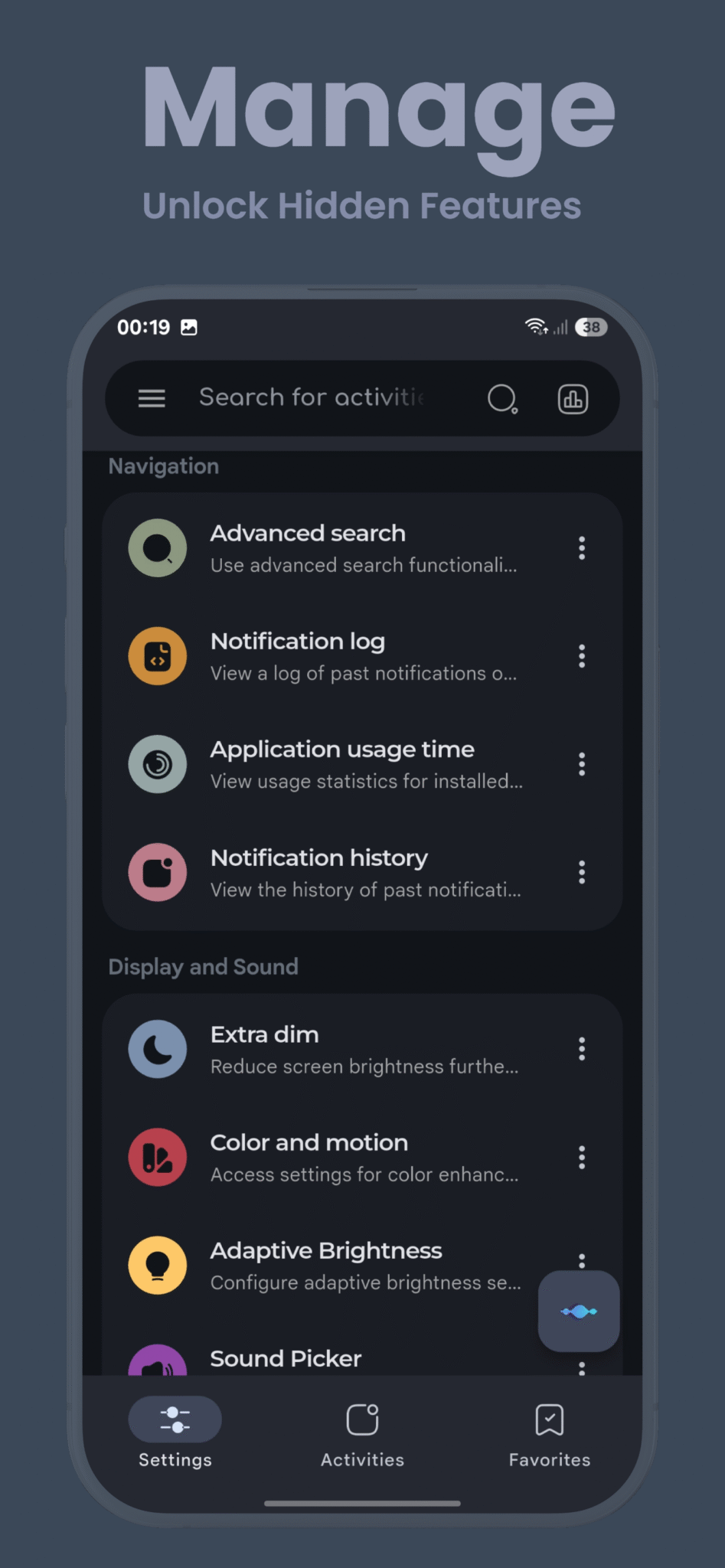This screenshot has height=1568, width=725.
Task: Open the options menu for Advanced search
Action: click(582, 547)
